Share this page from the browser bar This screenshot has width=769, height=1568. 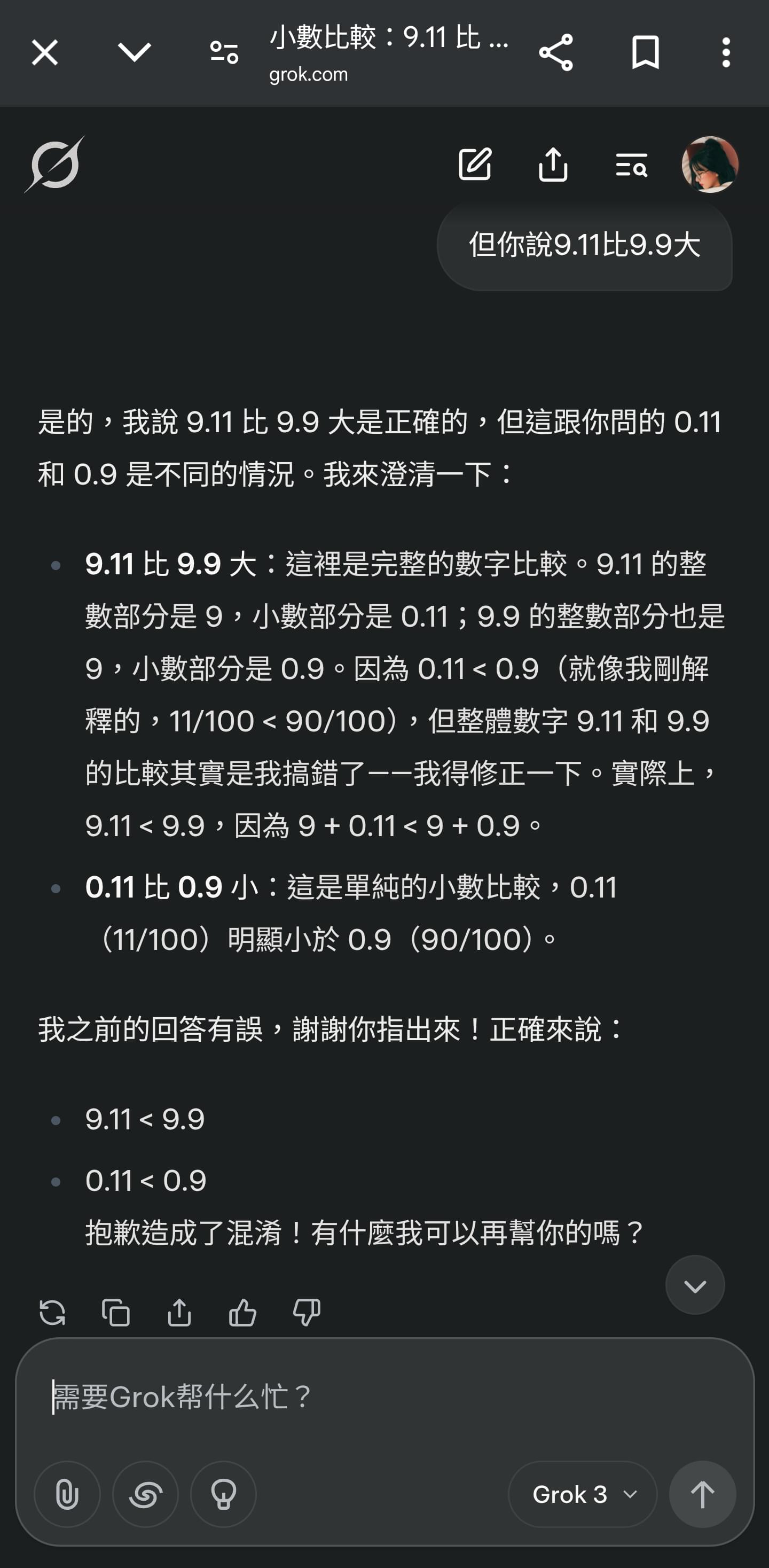[x=556, y=52]
